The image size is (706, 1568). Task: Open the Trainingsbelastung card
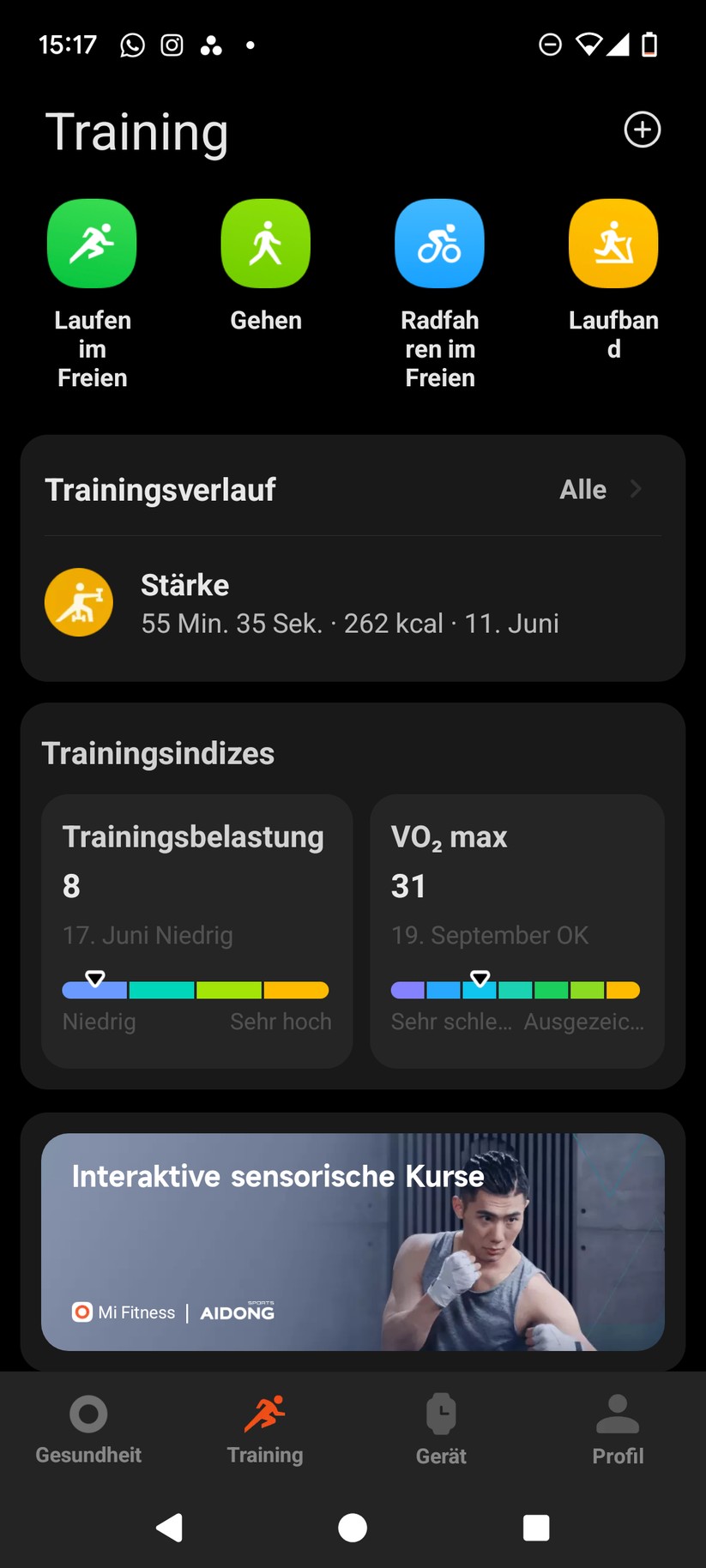pyautogui.click(x=196, y=930)
